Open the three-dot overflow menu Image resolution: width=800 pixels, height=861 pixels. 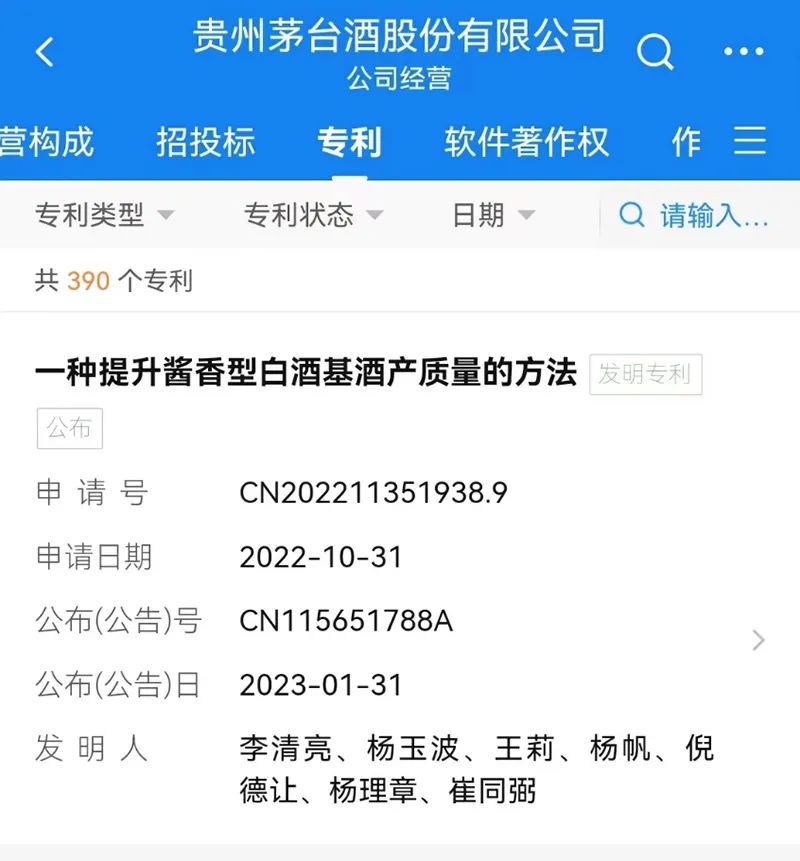(x=743, y=52)
